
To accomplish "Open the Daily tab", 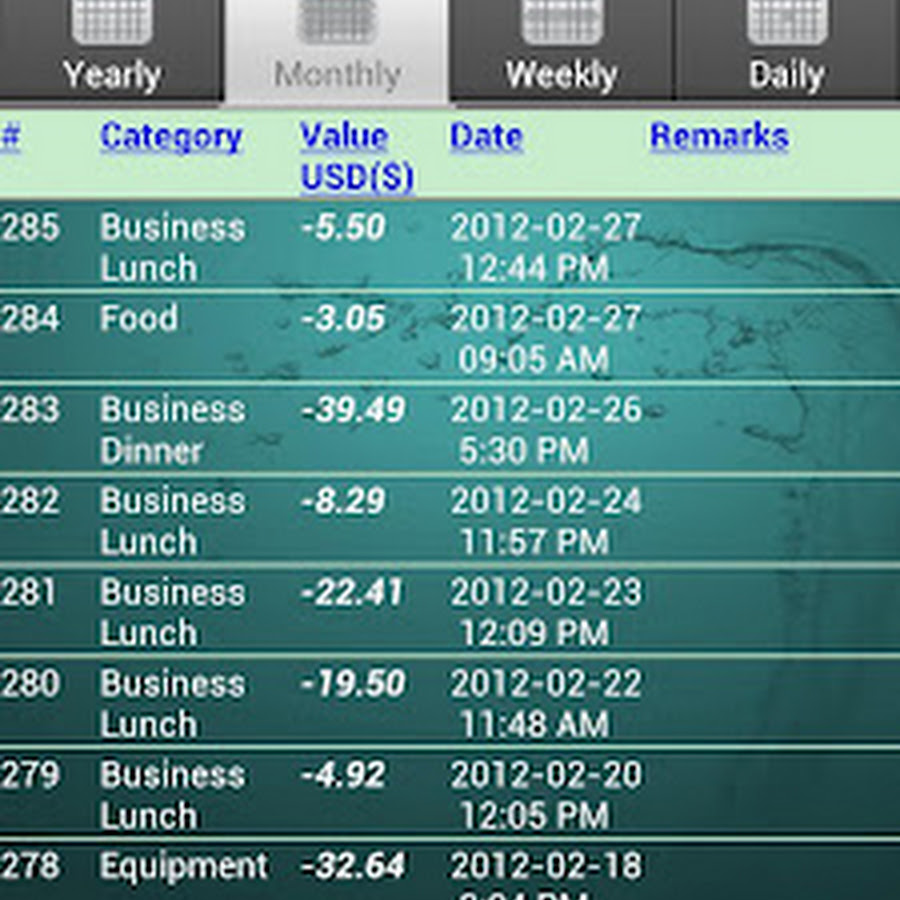I will click(787, 50).
